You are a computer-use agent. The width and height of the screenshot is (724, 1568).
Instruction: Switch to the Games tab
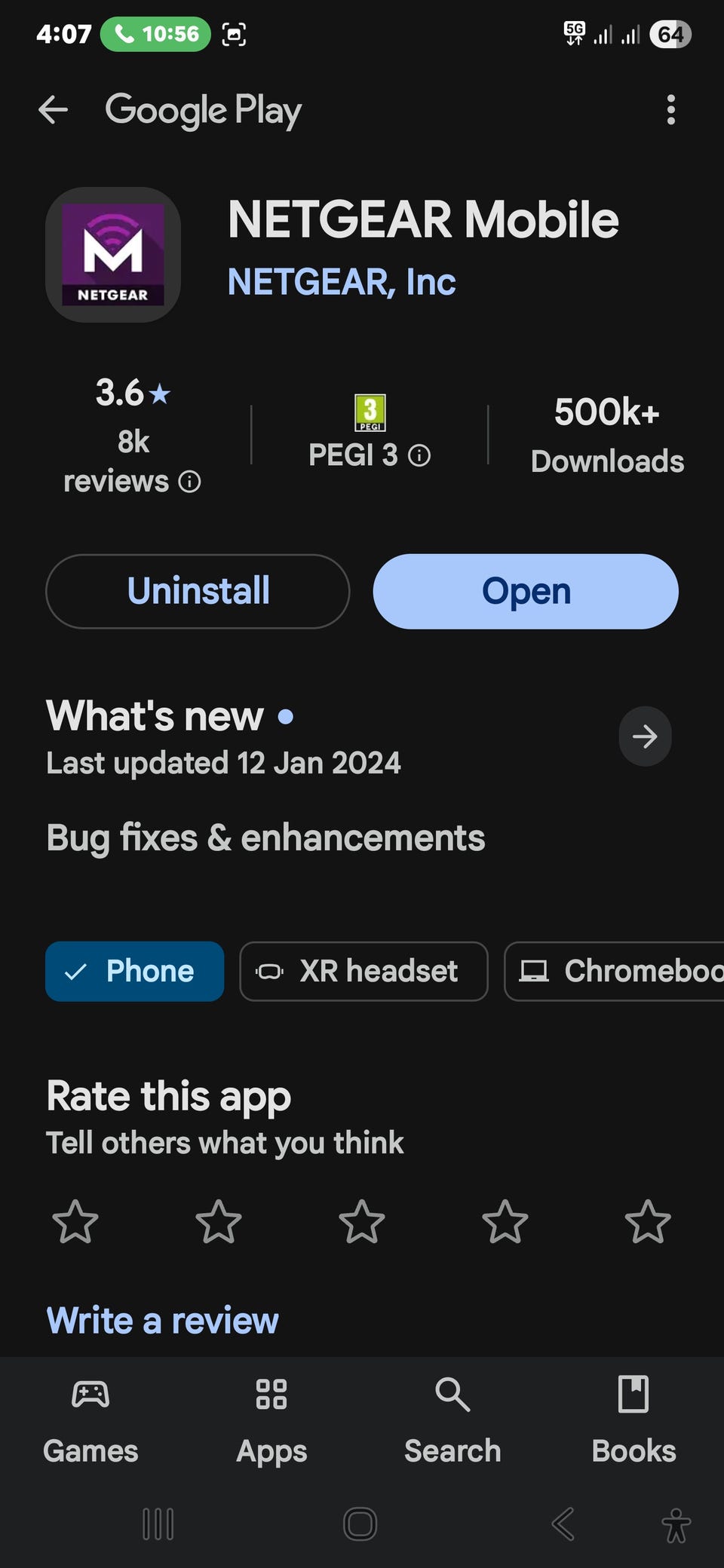pos(90,1419)
